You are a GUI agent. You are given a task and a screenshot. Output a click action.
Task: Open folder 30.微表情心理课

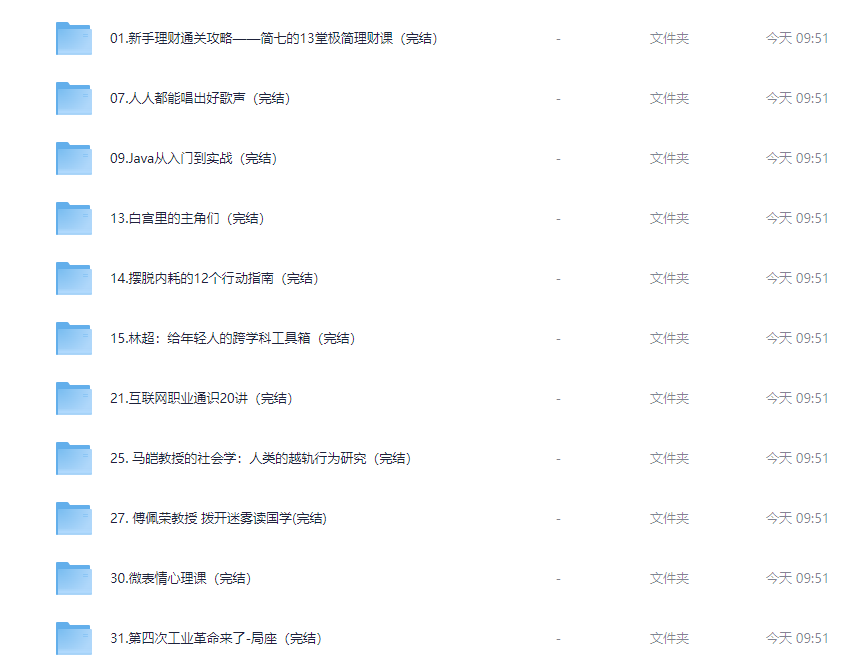[180, 579]
